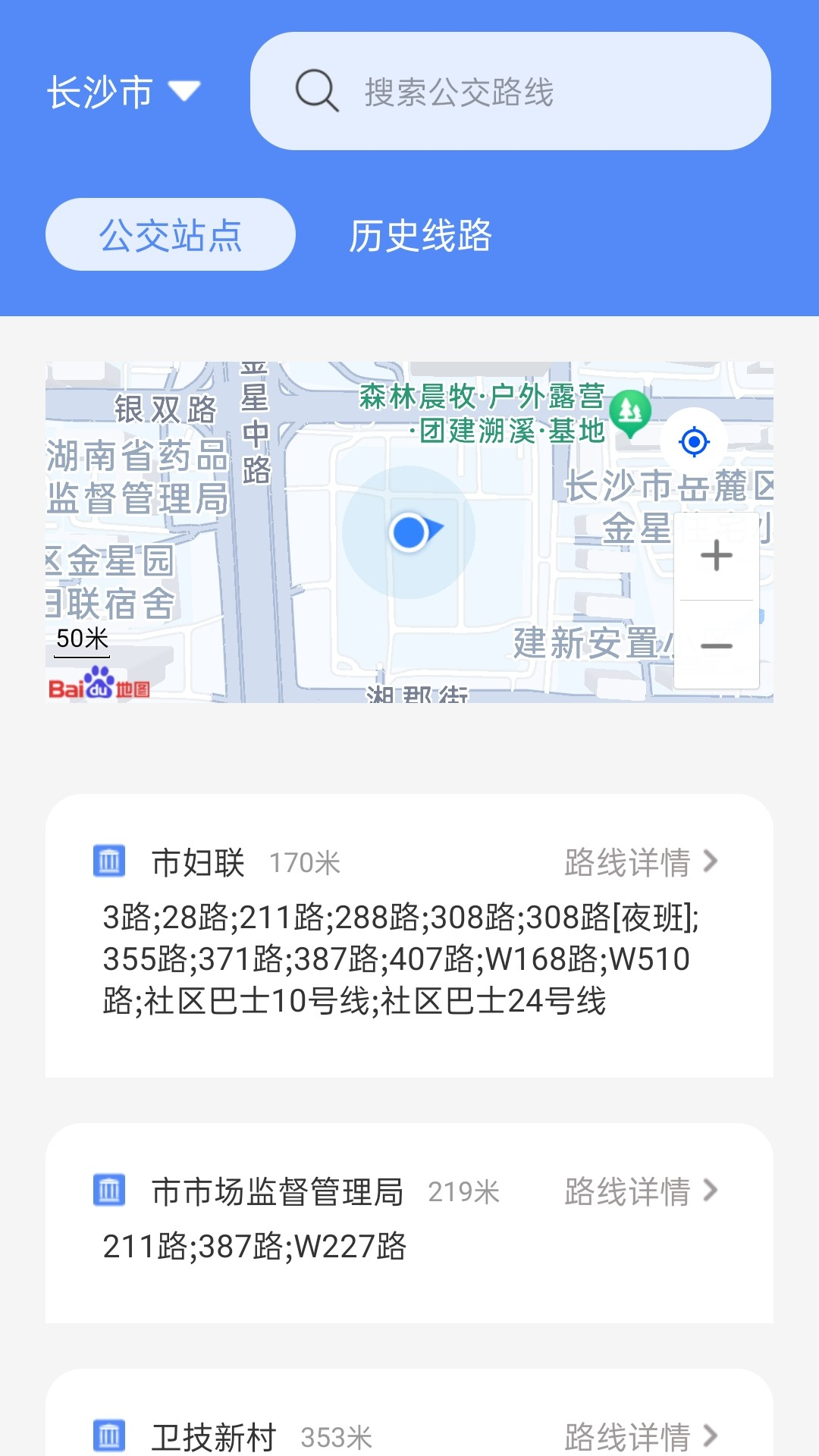Click the zoom out minus icon
Viewport: 819px width, 1456px height.
click(716, 645)
